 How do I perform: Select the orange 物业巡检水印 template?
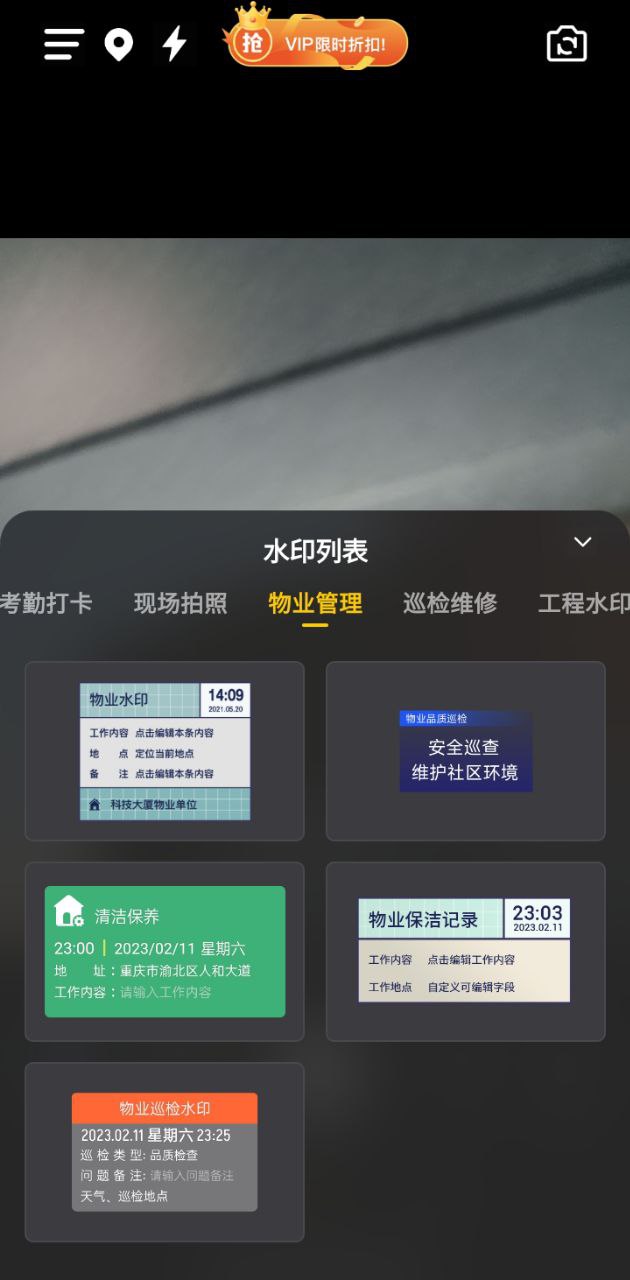tap(165, 1152)
